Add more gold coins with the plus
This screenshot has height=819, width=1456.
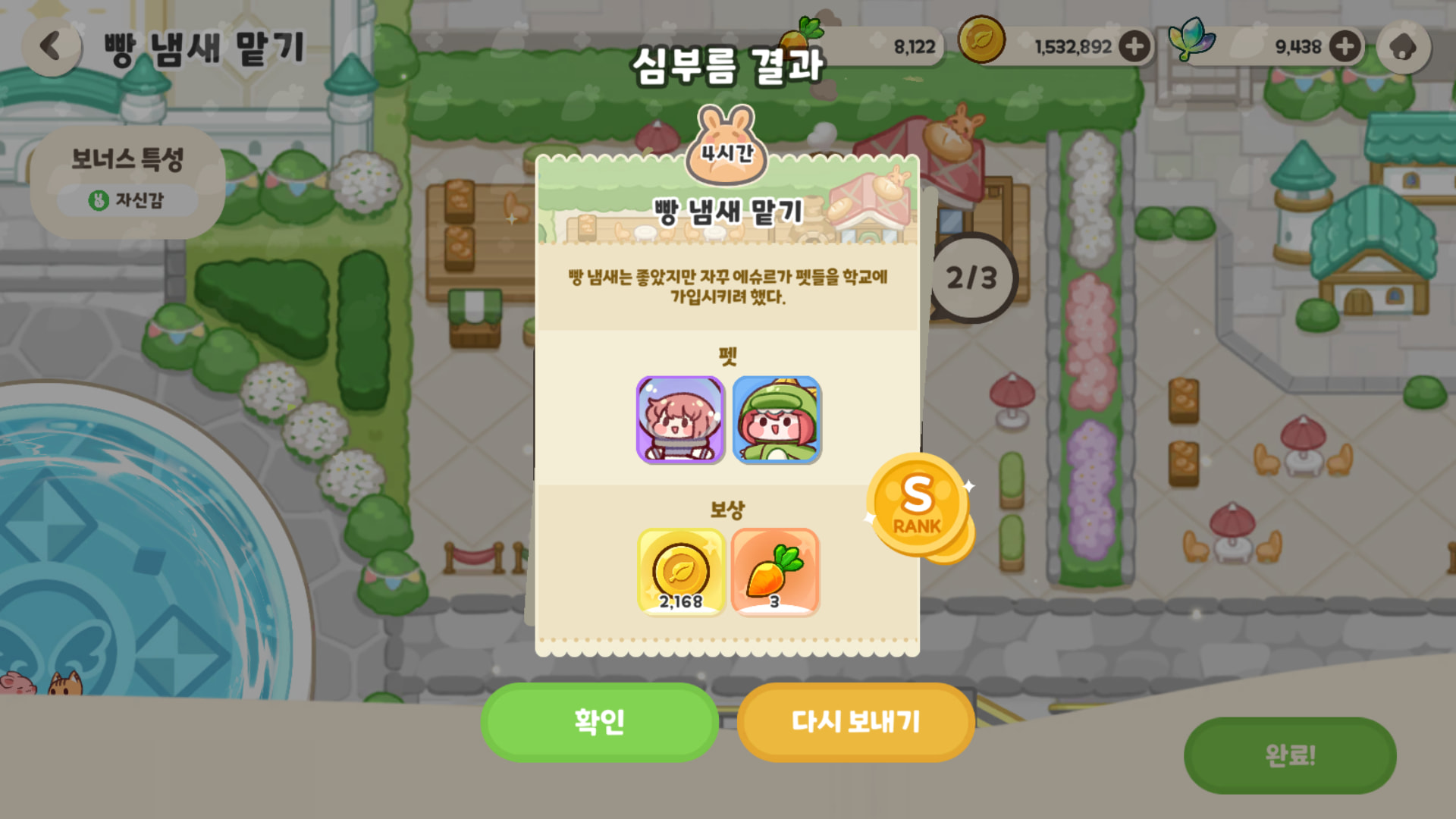click(x=1134, y=47)
